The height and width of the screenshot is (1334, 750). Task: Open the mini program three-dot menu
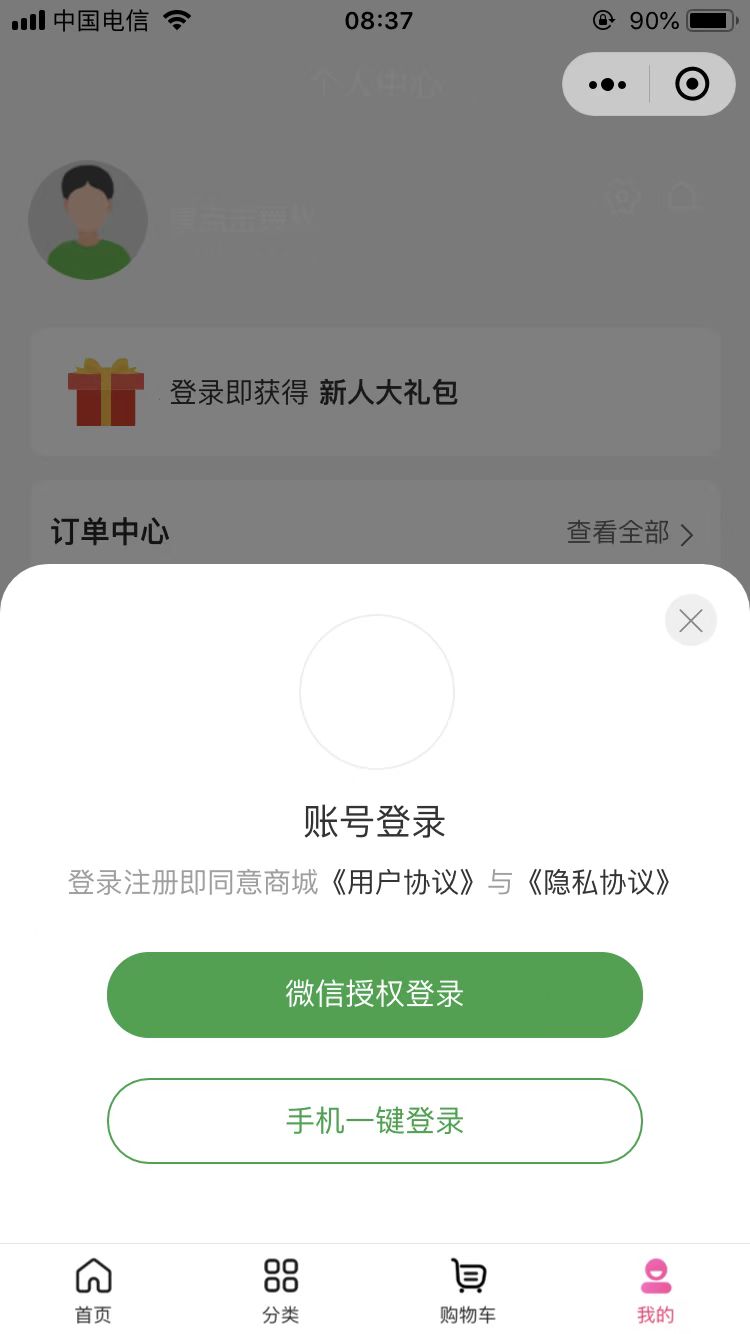tap(608, 85)
